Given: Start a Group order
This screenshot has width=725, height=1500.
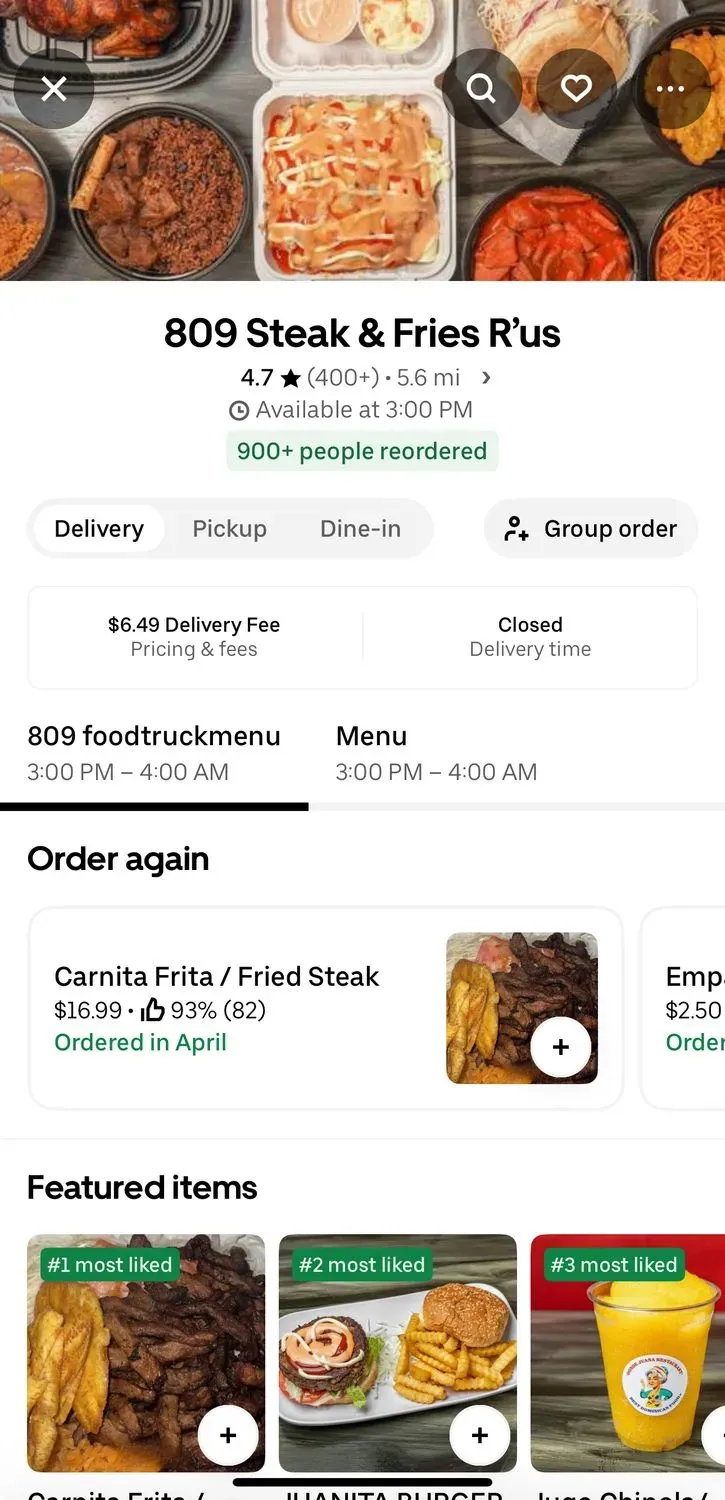Looking at the screenshot, I should pyautogui.click(x=591, y=529).
